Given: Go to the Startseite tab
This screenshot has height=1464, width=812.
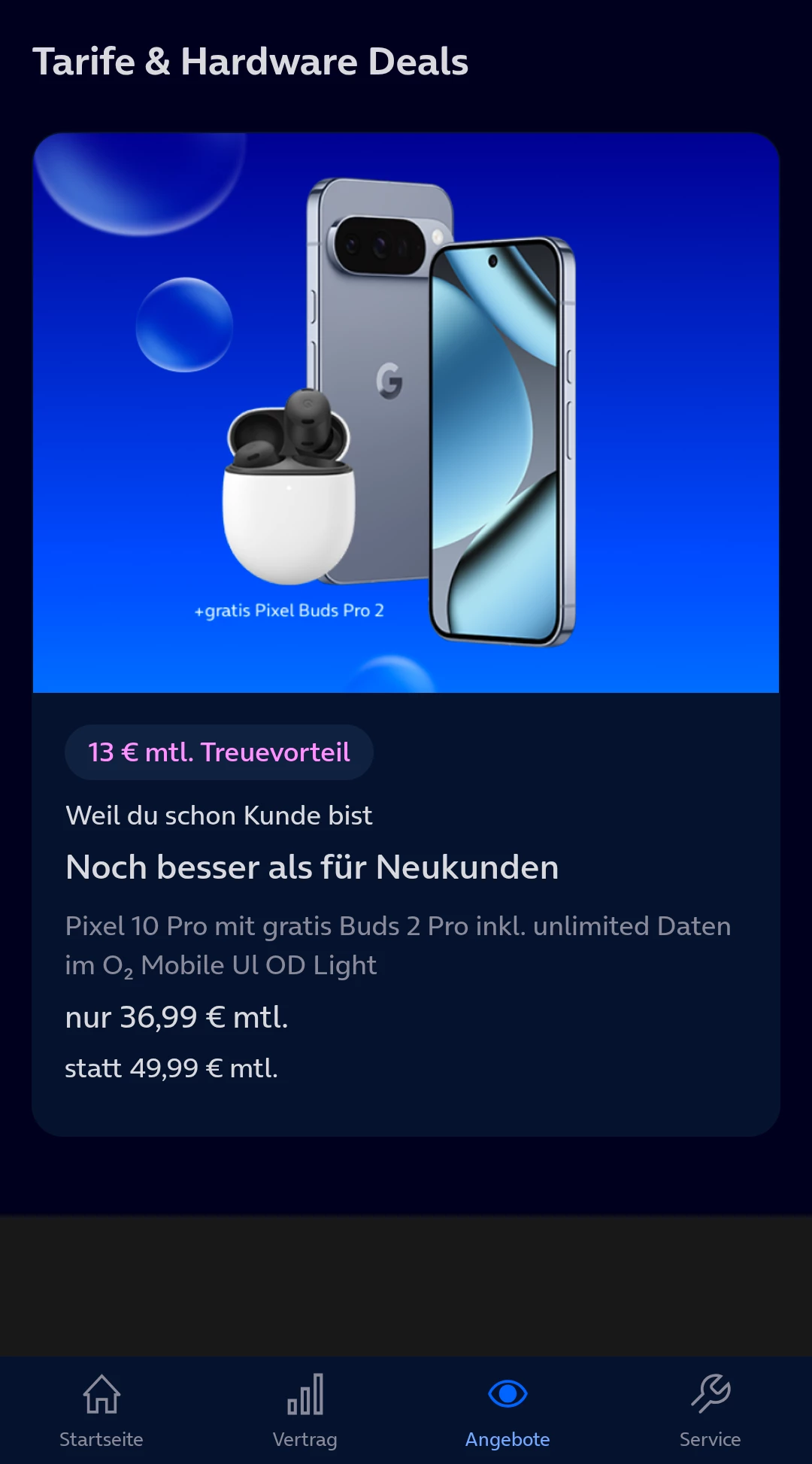Looking at the screenshot, I should tap(101, 1410).
